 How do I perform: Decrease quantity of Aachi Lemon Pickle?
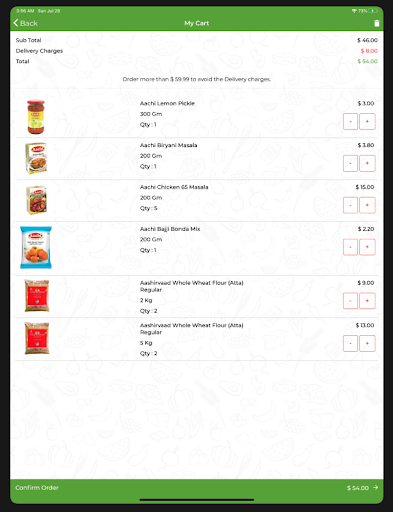[x=350, y=121]
